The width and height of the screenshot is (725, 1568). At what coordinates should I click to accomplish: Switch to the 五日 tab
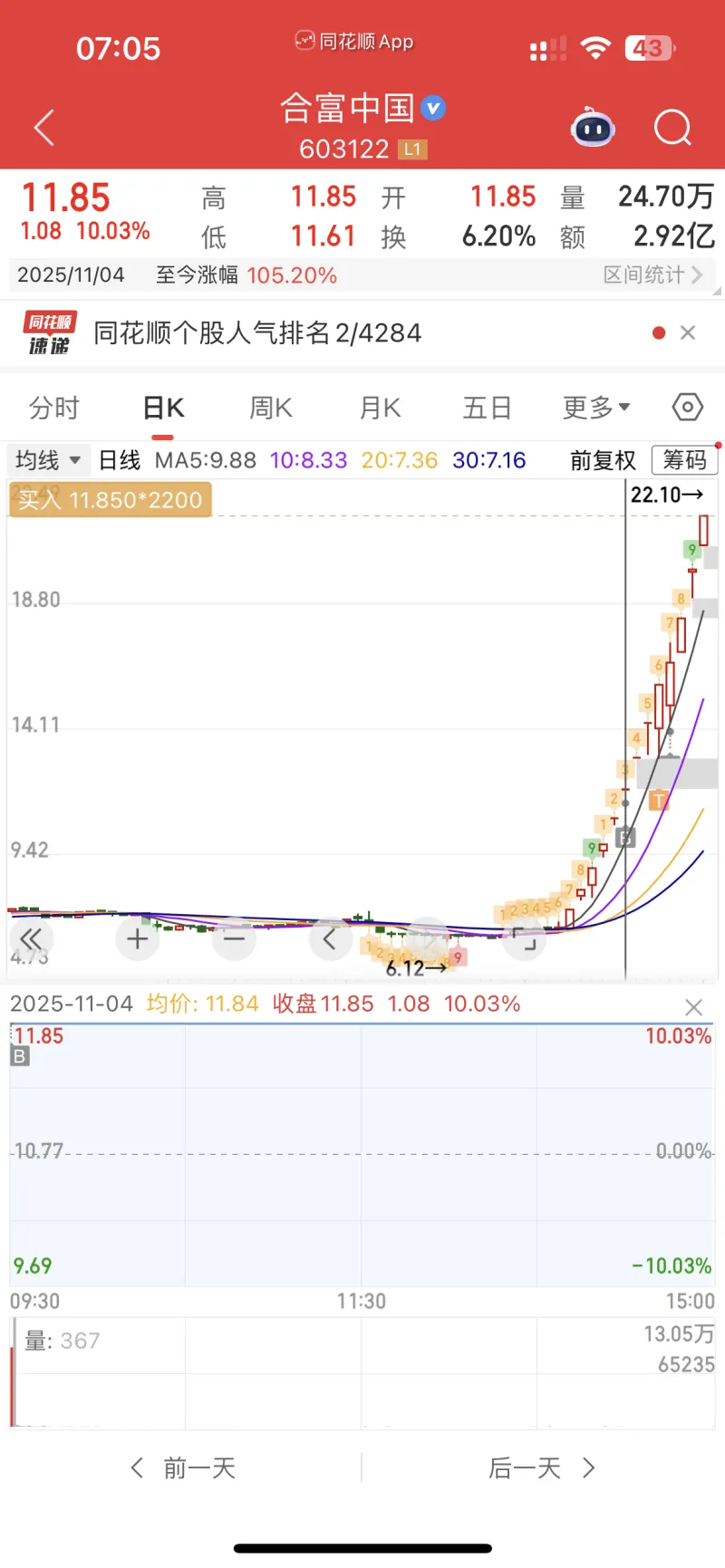(x=488, y=408)
